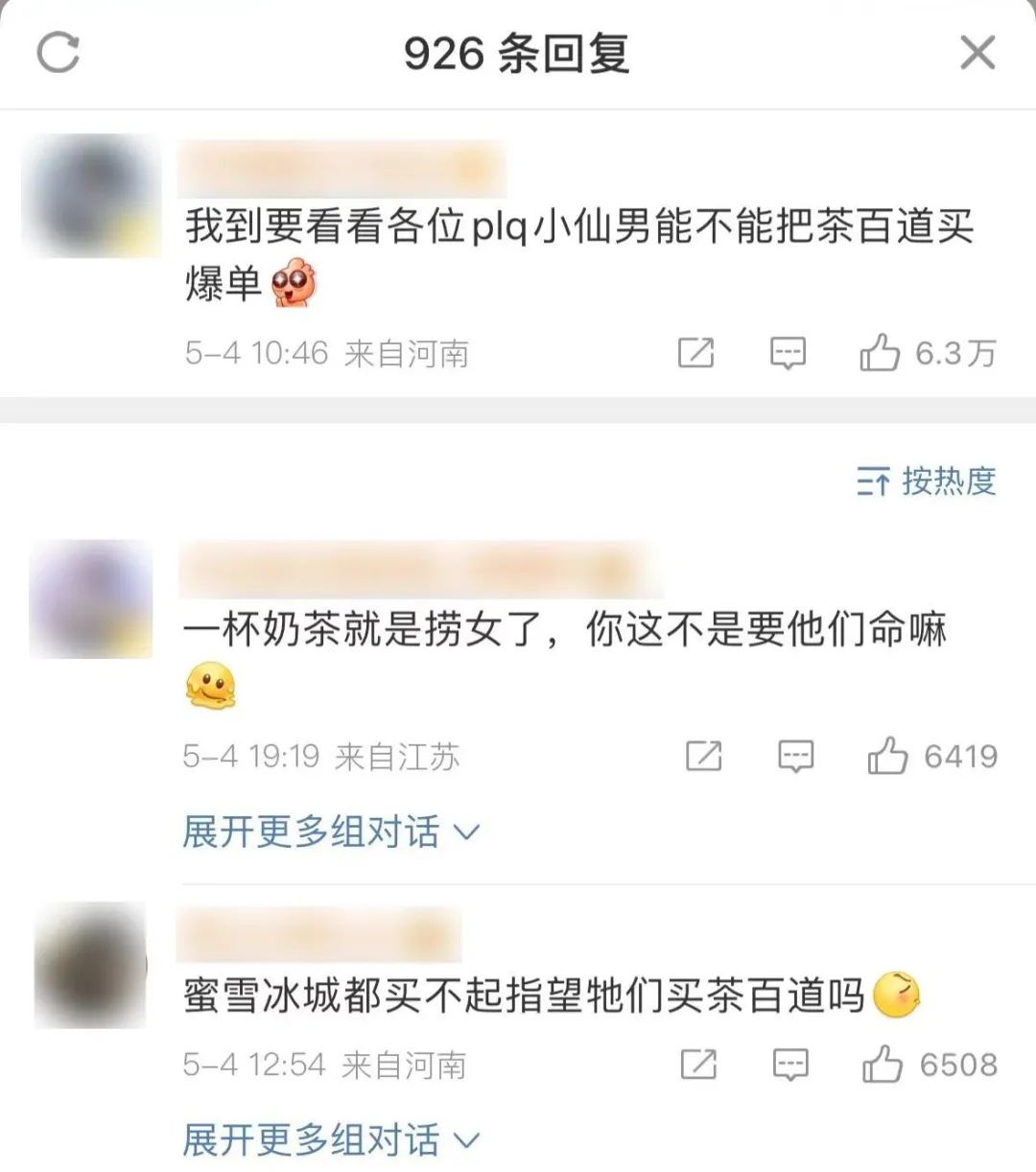1036x1172 pixels.
Task: Like the 蜜雪冰城都买不起 comment
Action: coord(882,1065)
